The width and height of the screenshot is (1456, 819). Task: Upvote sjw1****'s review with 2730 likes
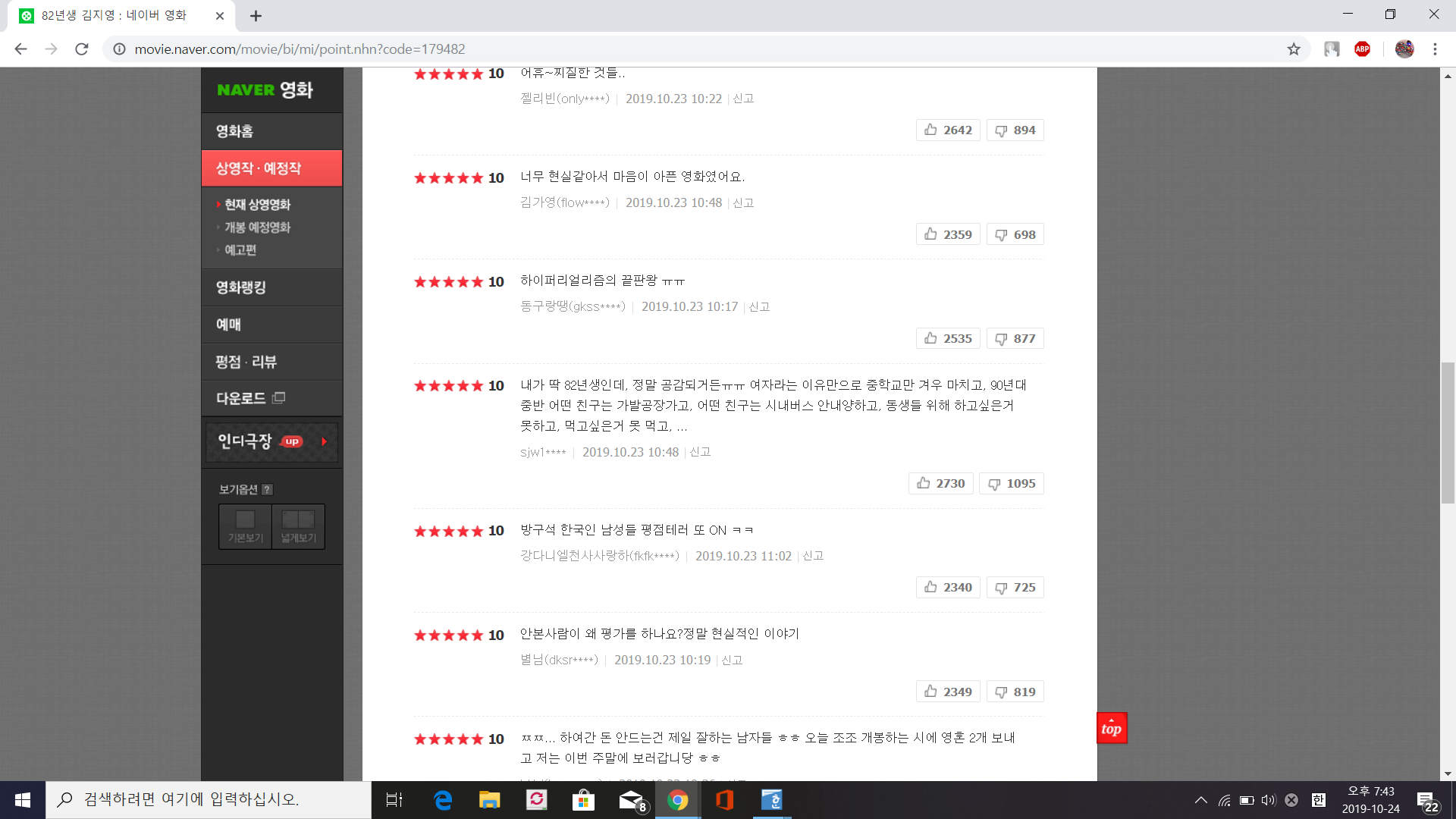(x=940, y=484)
